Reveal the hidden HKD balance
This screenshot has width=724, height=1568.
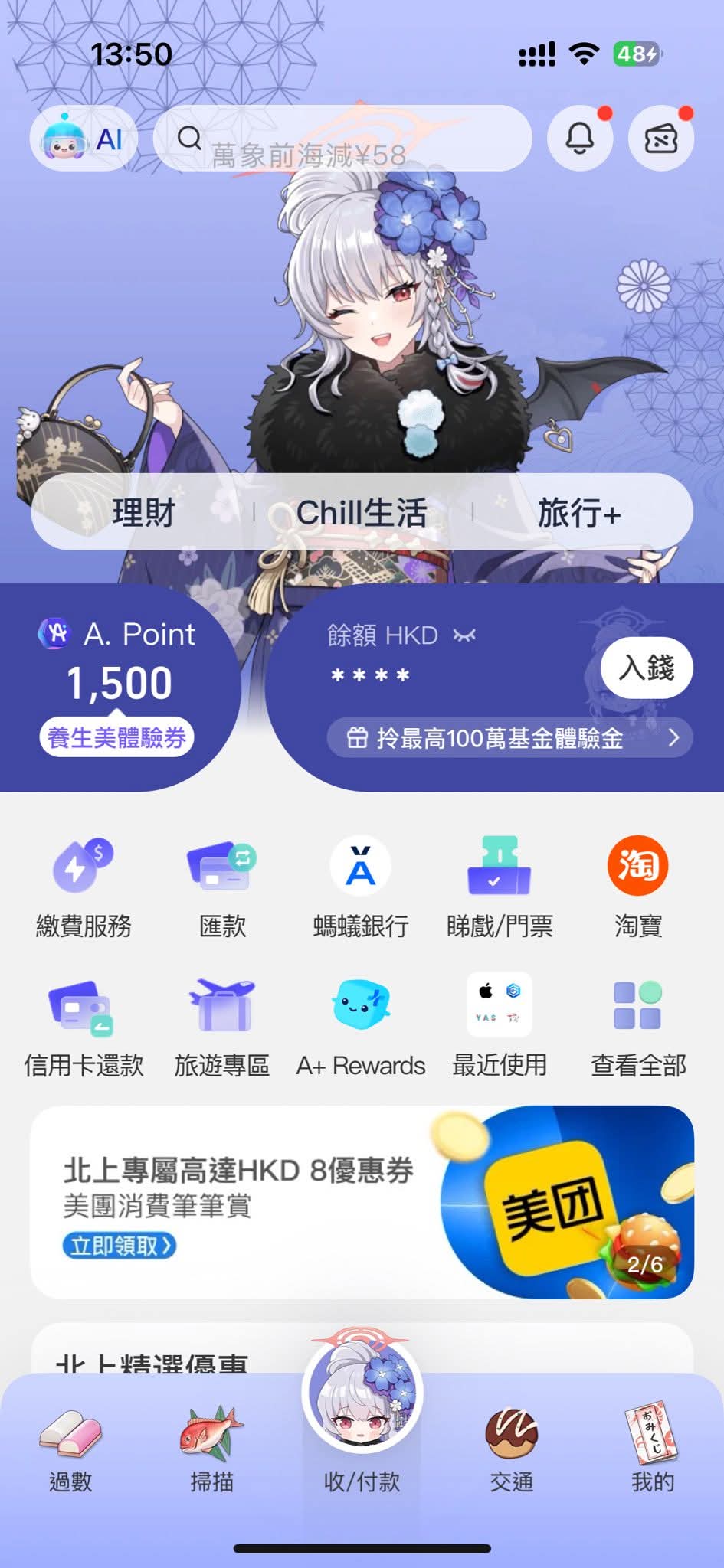click(x=464, y=635)
